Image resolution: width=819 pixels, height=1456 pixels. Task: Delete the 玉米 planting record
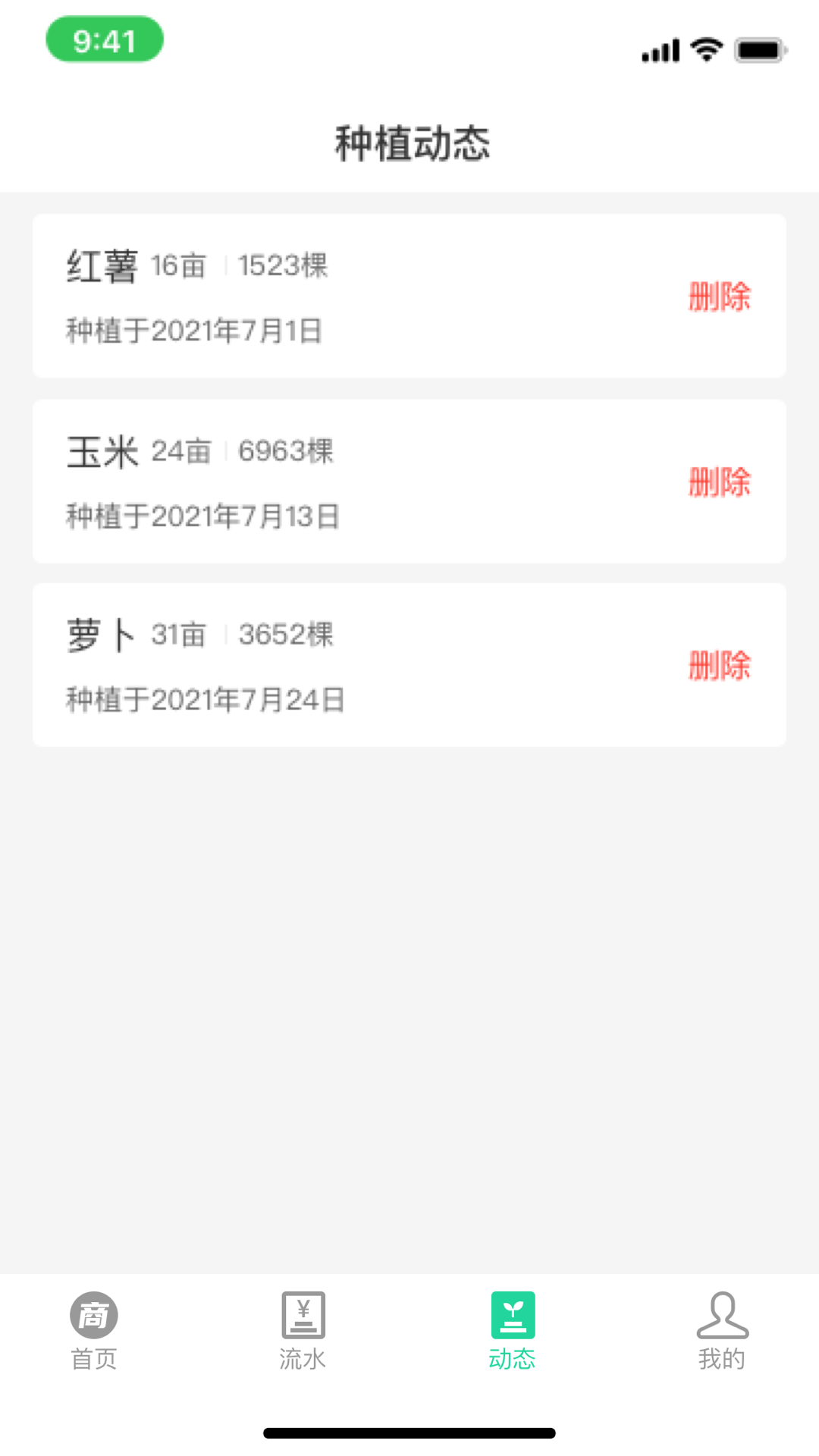click(719, 482)
